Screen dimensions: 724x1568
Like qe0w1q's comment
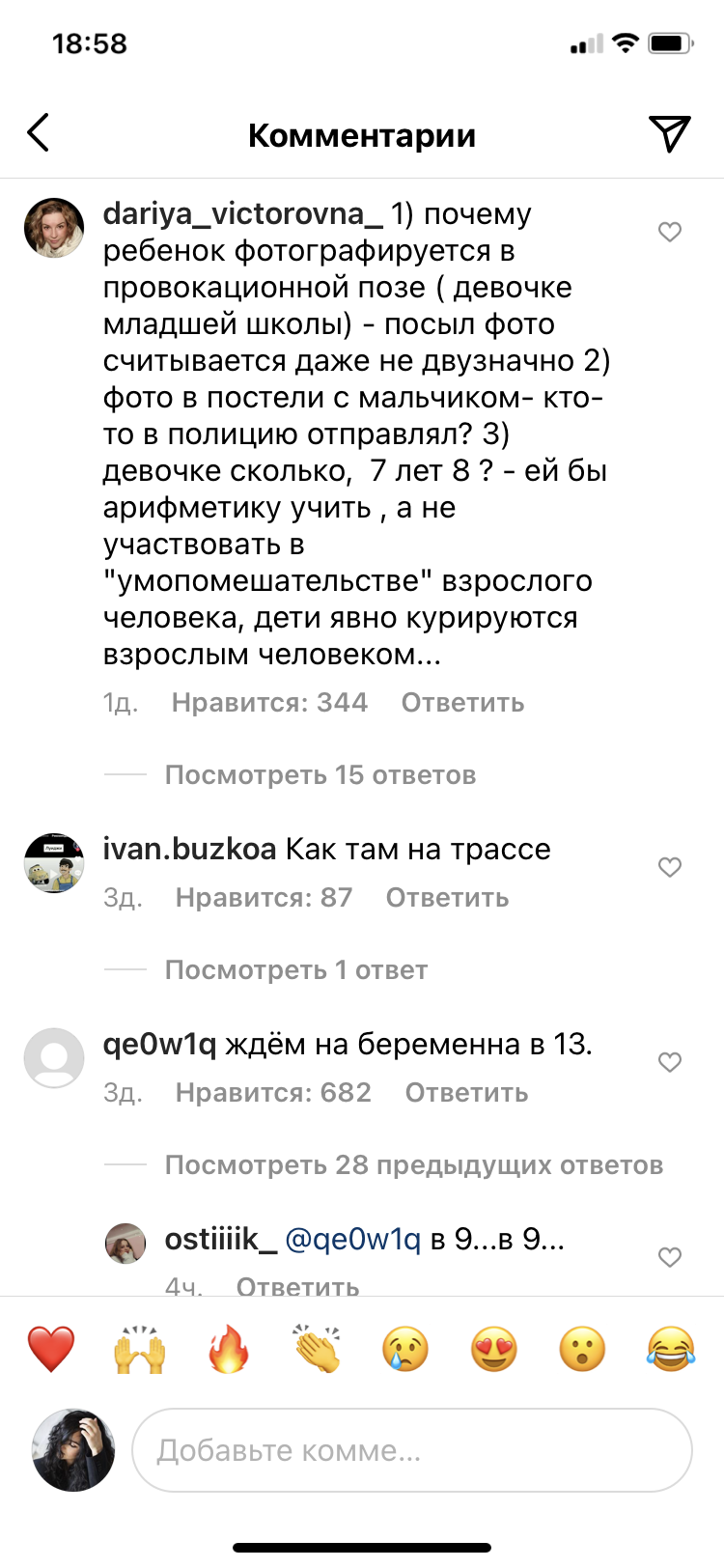[x=670, y=1062]
